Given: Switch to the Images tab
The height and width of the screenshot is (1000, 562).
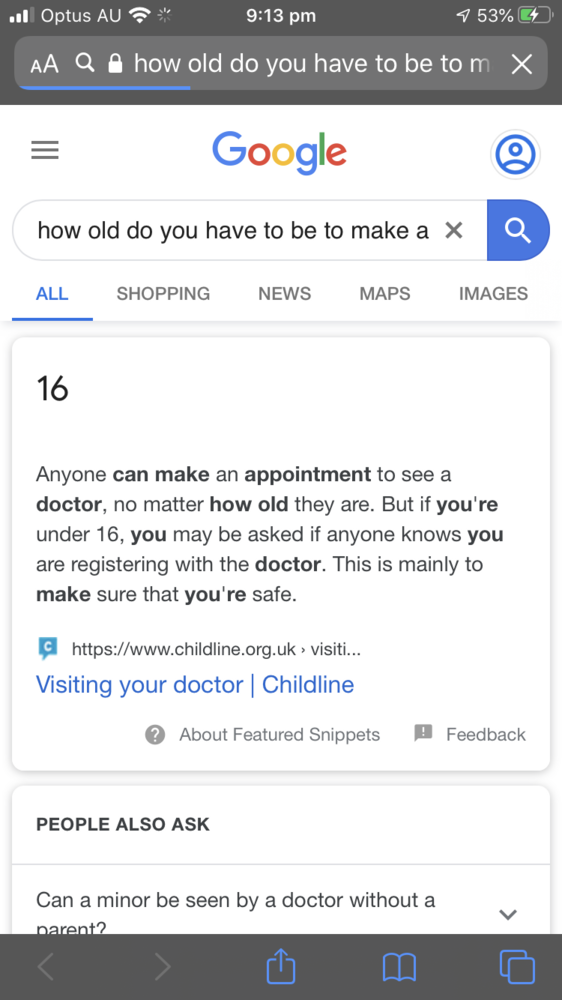Looking at the screenshot, I should point(493,293).
